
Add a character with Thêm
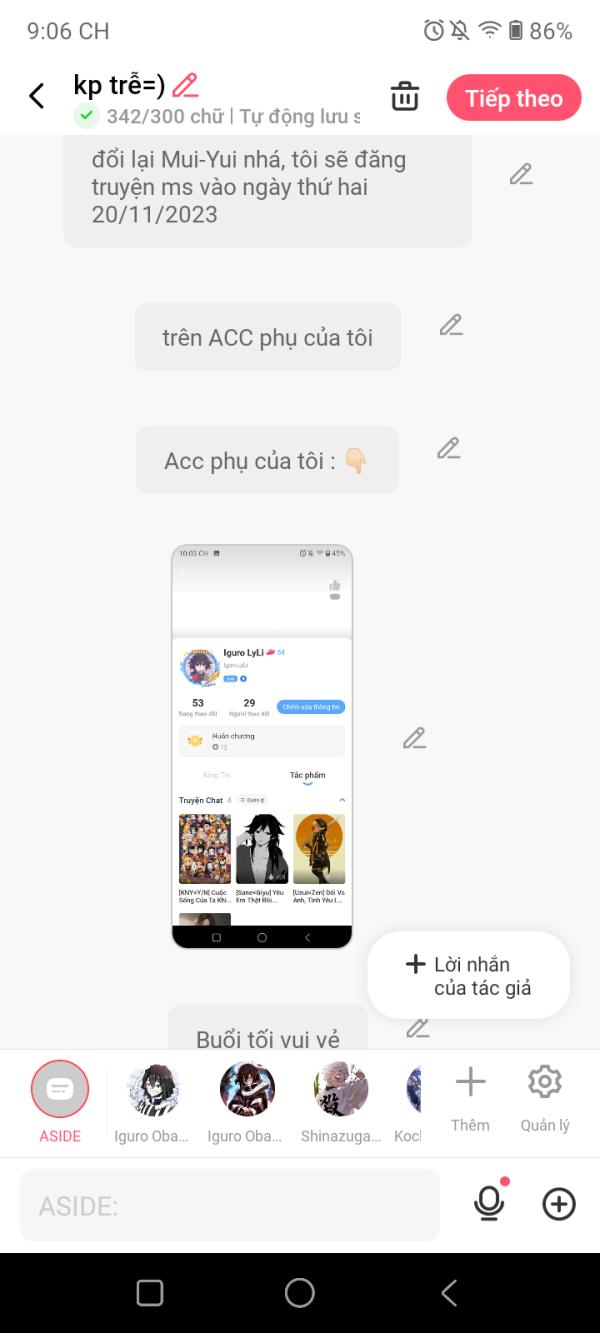(470, 1095)
